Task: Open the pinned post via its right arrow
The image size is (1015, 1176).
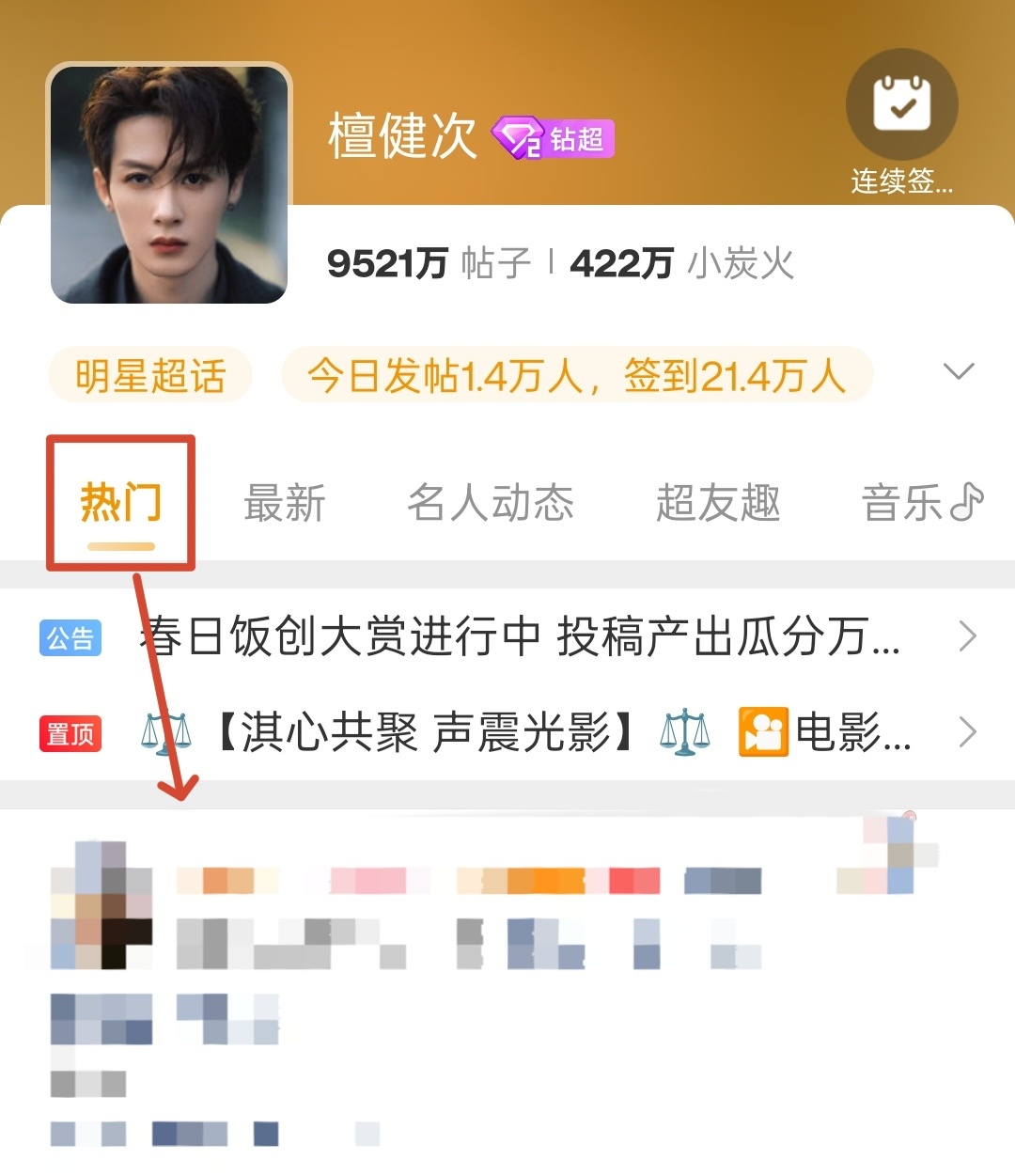Action: pyautogui.click(x=969, y=731)
